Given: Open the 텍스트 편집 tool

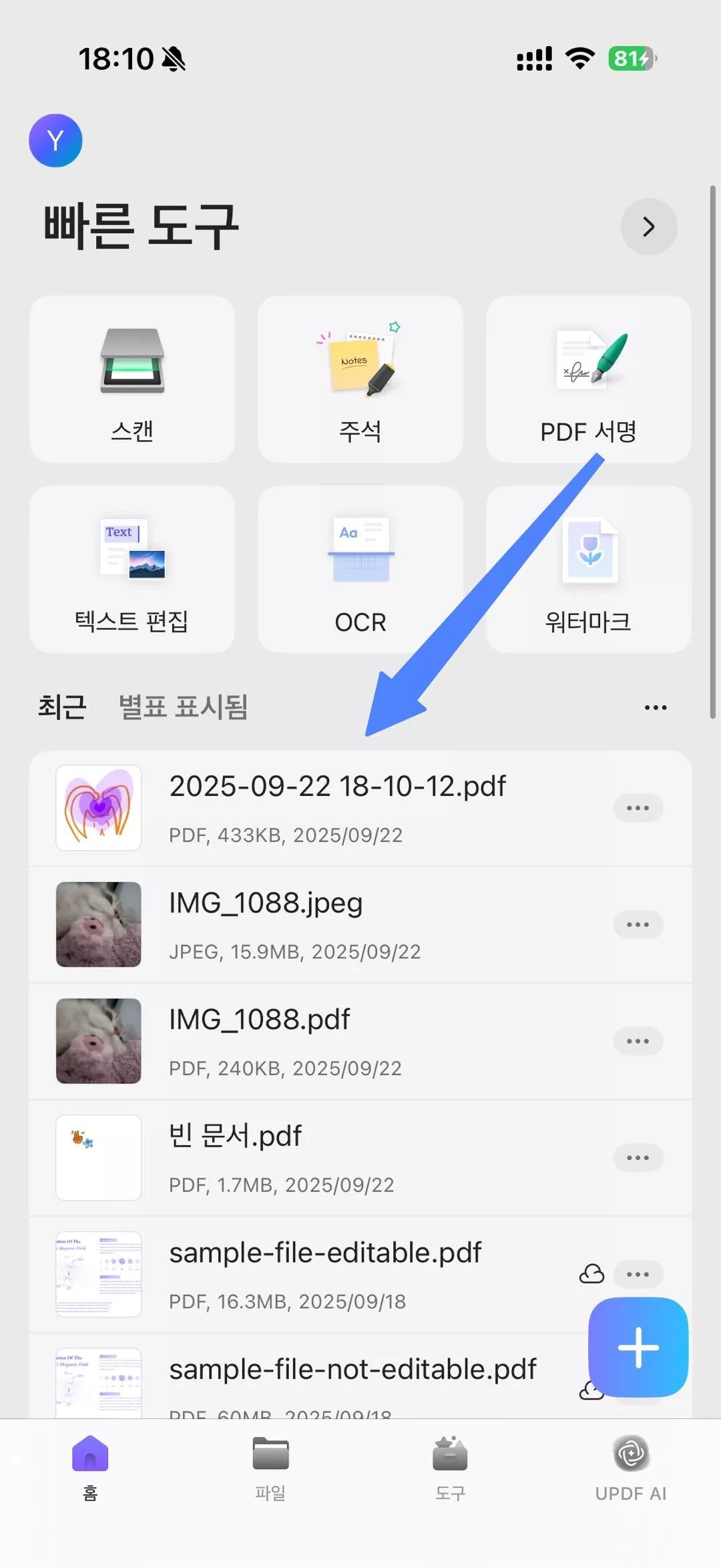Looking at the screenshot, I should (132, 569).
